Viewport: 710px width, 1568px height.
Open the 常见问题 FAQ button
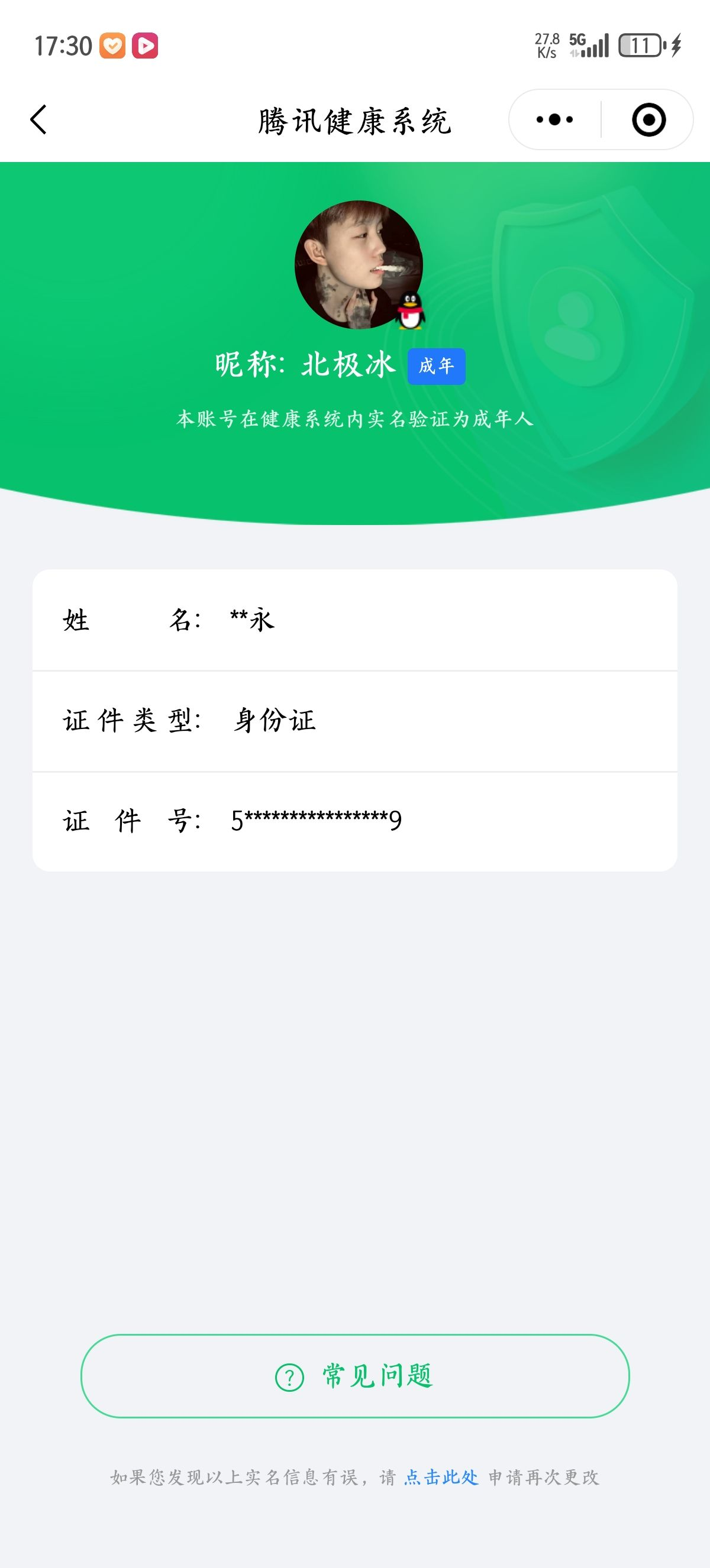[x=355, y=1376]
